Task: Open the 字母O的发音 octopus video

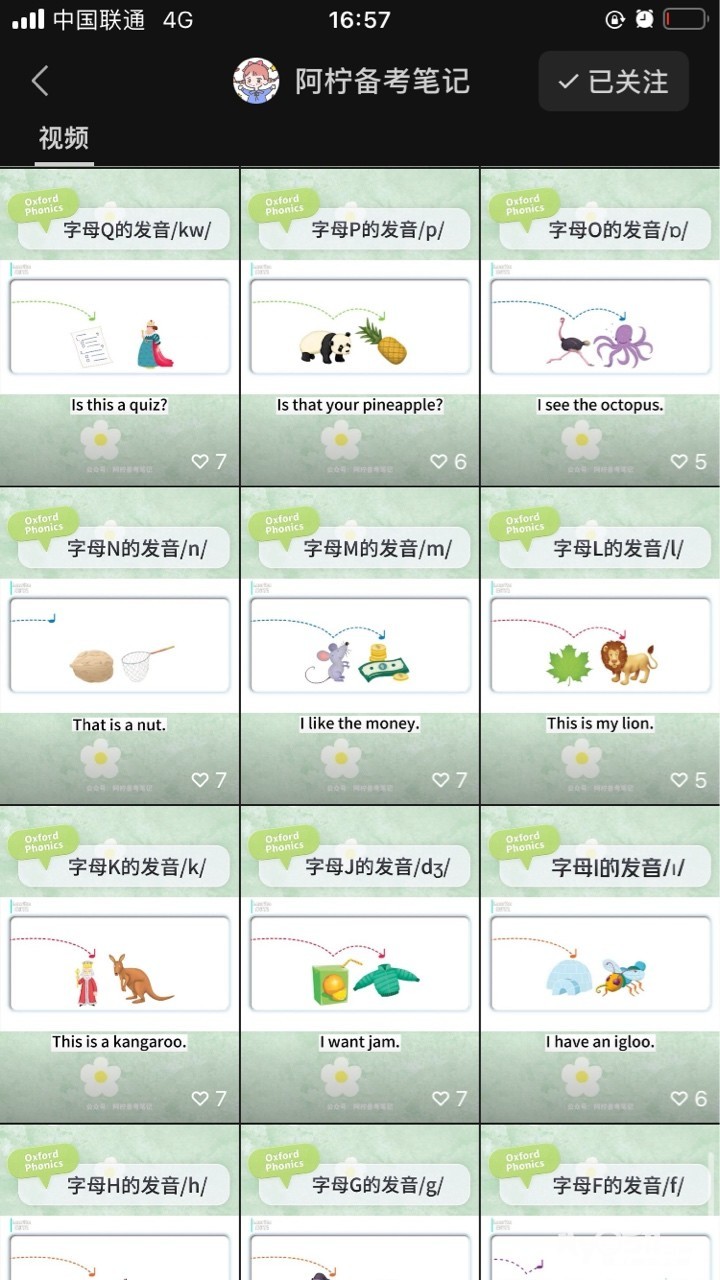Action: tap(600, 327)
